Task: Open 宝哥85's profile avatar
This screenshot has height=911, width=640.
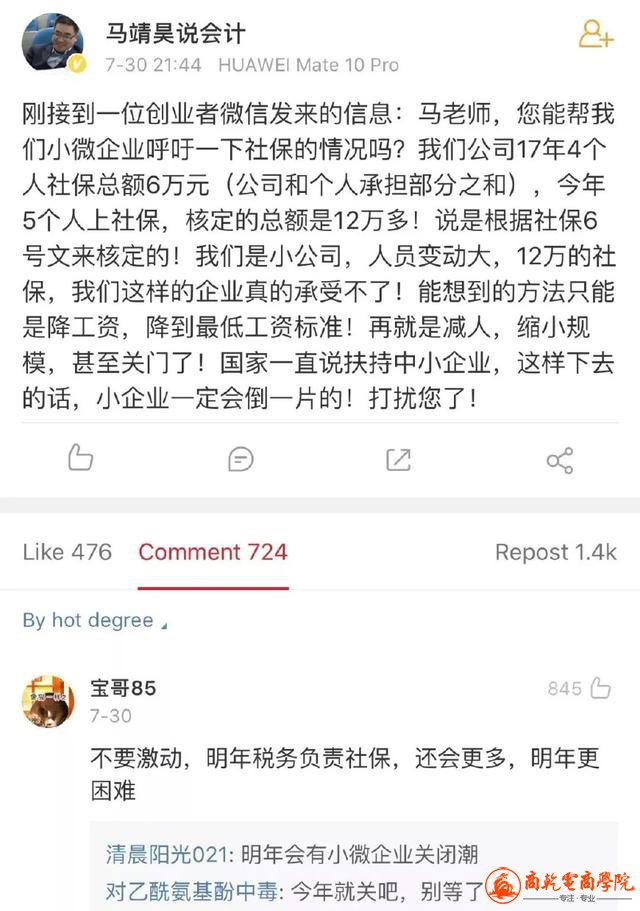Action: coord(48,700)
